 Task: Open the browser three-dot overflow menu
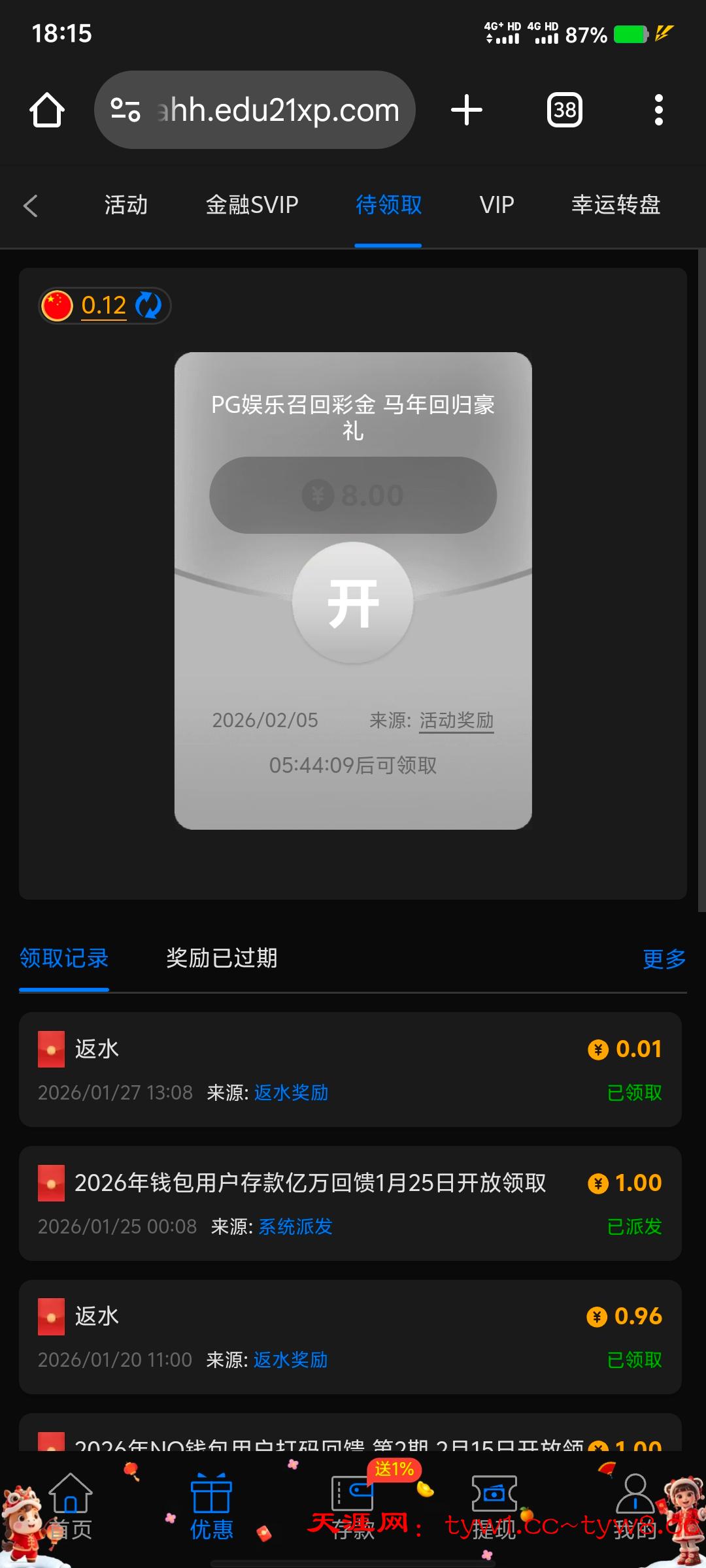pos(658,110)
